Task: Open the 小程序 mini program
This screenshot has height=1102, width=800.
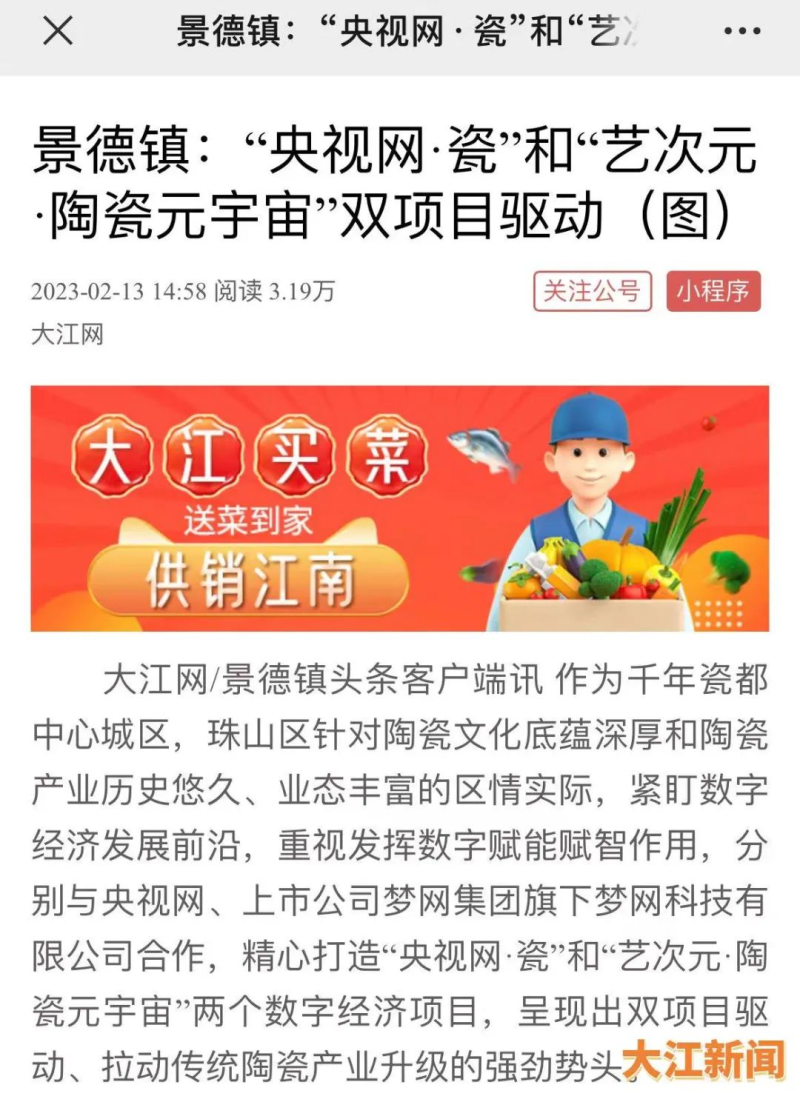Action: pyautogui.click(x=713, y=292)
